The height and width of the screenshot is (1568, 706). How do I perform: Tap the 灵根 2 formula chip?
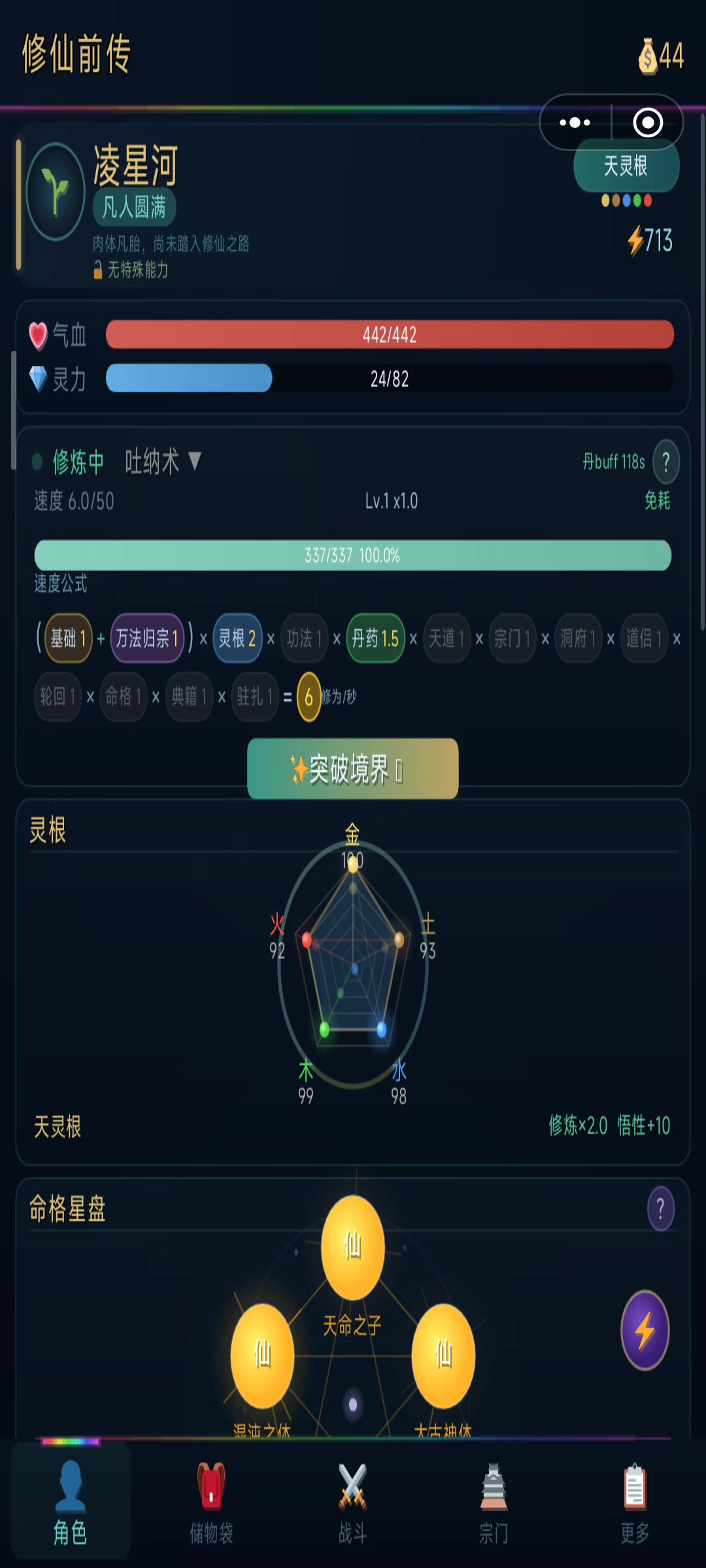click(x=237, y=638)
